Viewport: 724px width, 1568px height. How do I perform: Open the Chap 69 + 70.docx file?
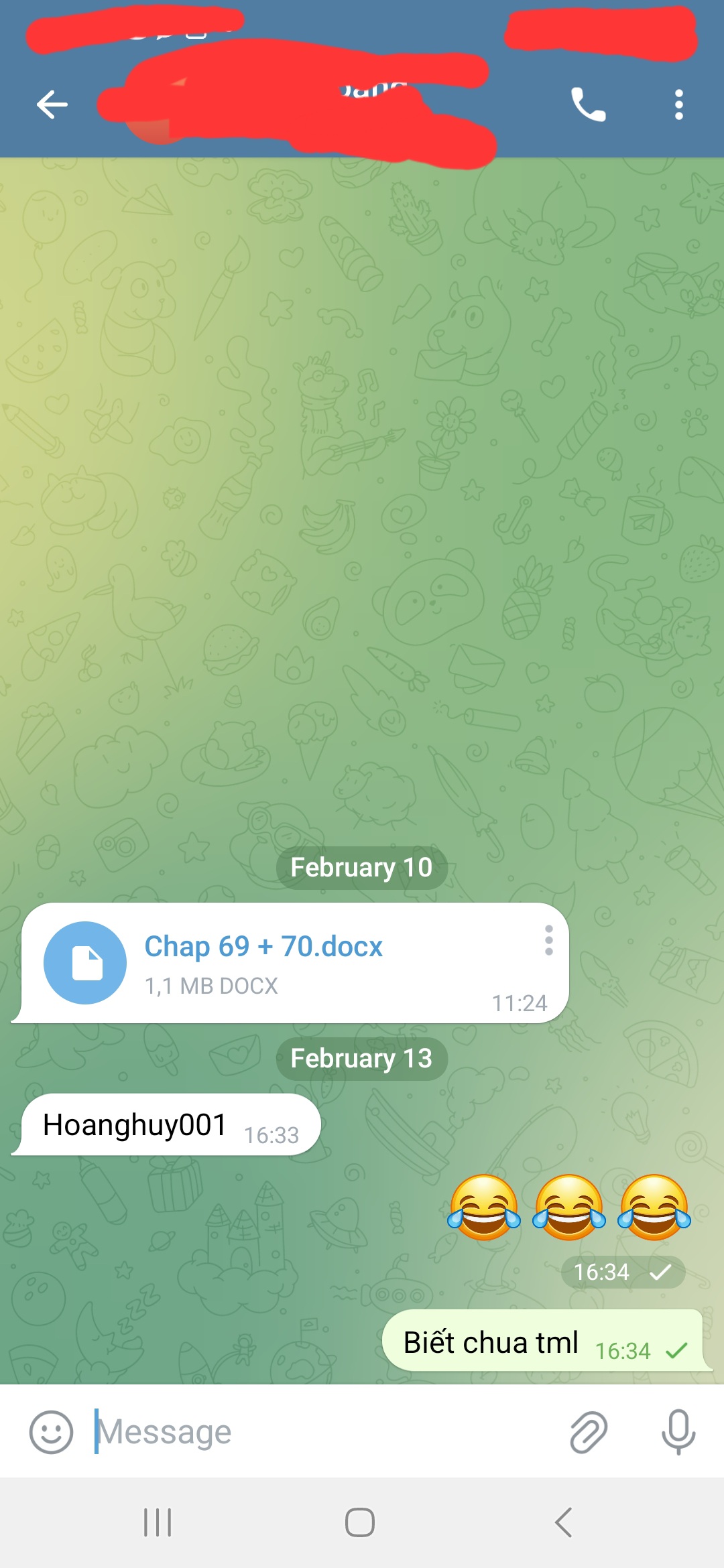pos(85,963)
